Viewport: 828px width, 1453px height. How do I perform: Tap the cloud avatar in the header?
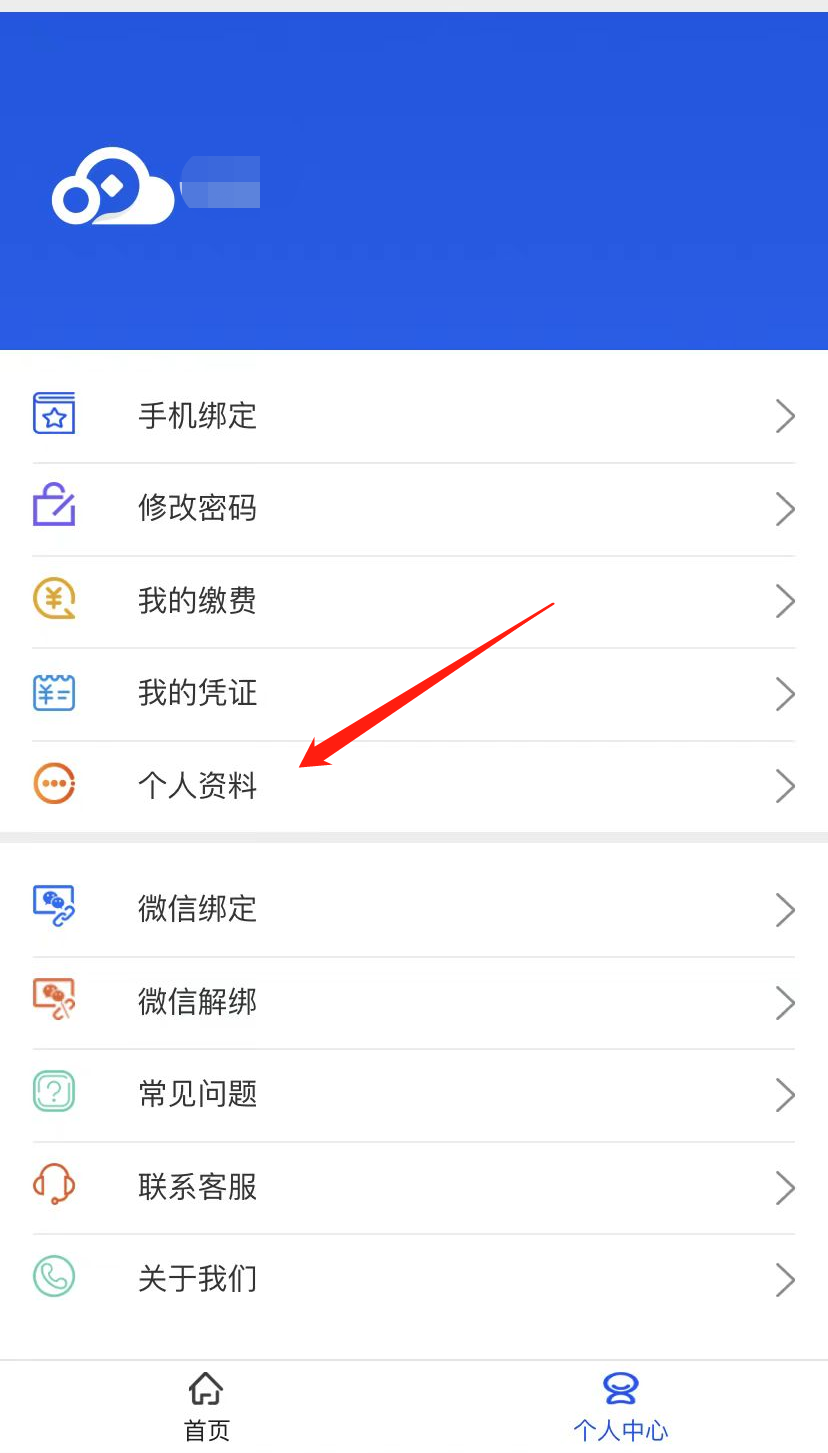tap(112, 188)
